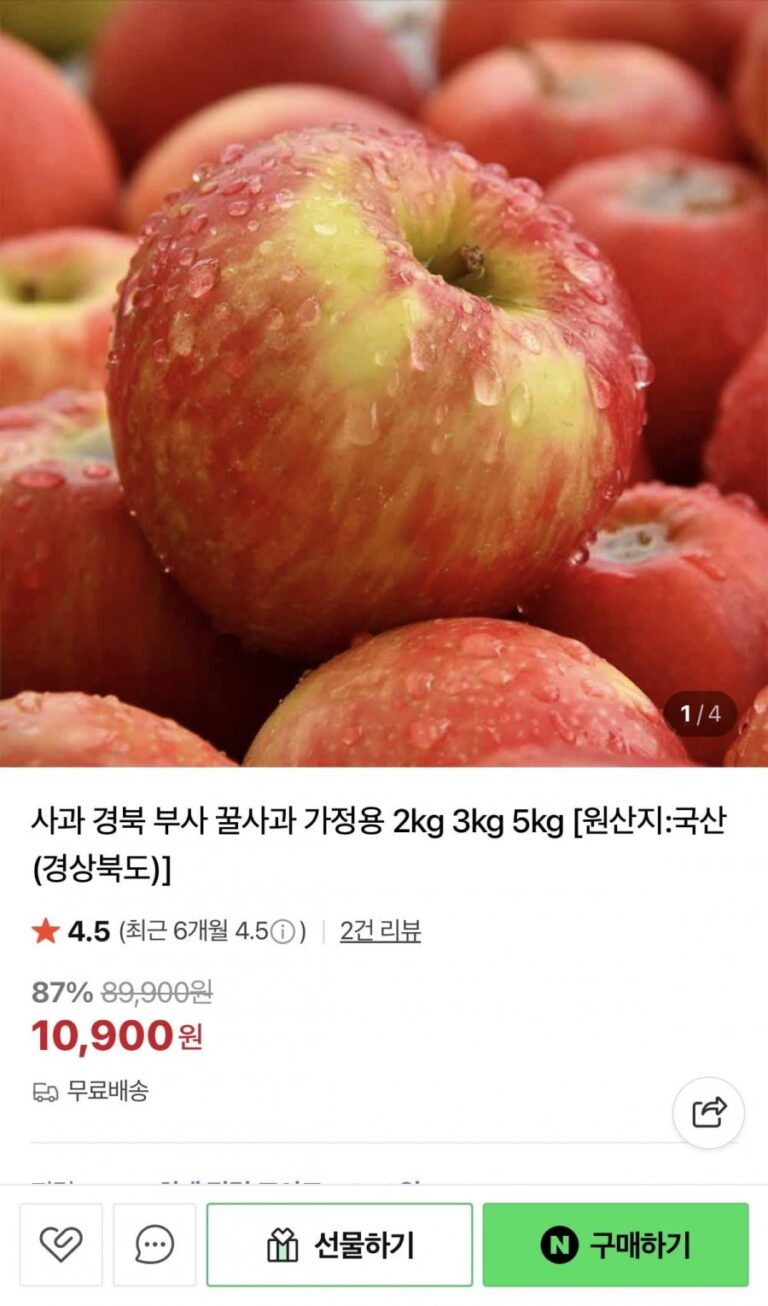Open the chat inquiry icon
The width and height of the screenshot is (768, 1306).
click(154, 1245)
